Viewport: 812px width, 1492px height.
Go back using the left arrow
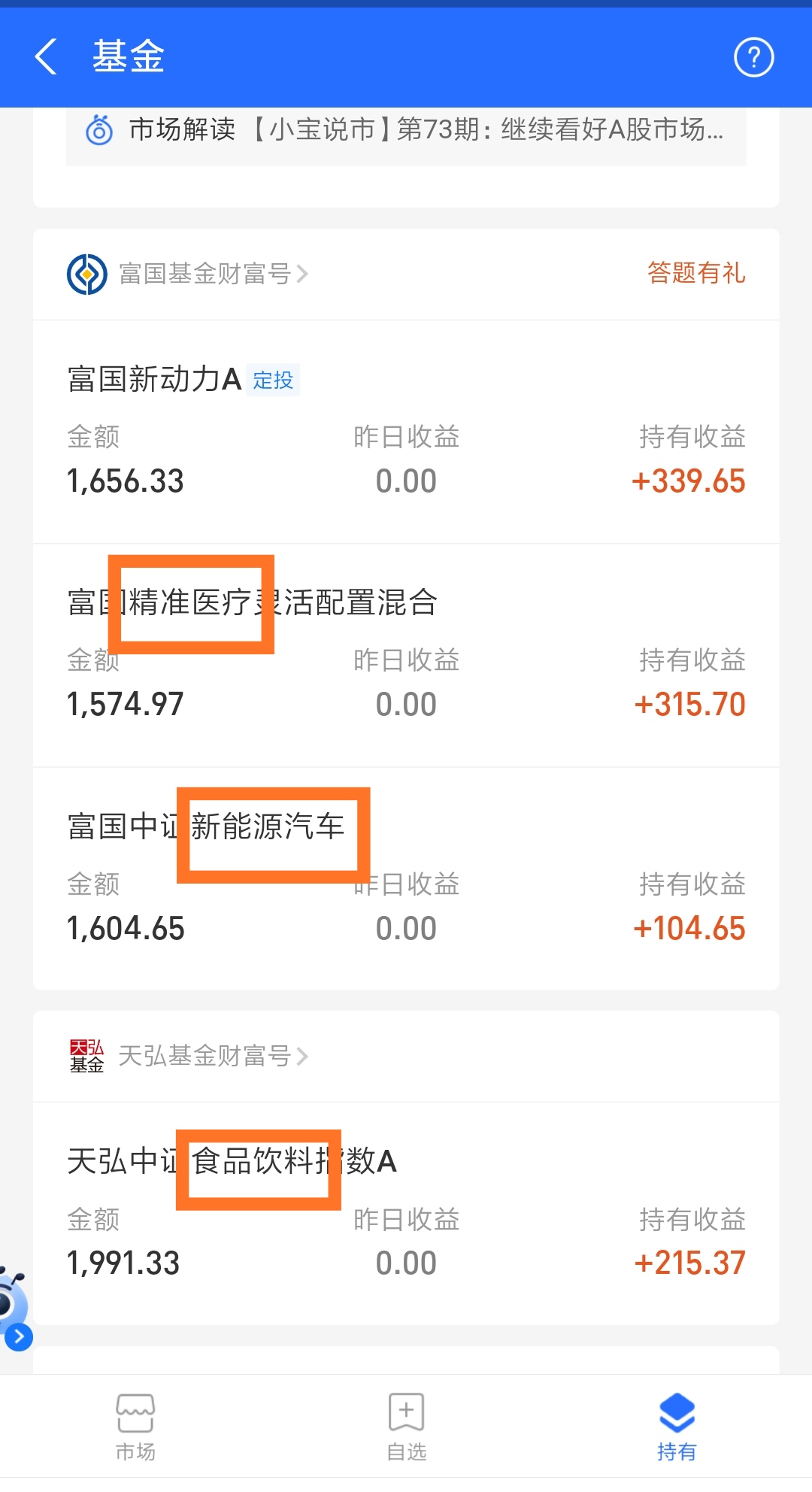click(45, 56)
